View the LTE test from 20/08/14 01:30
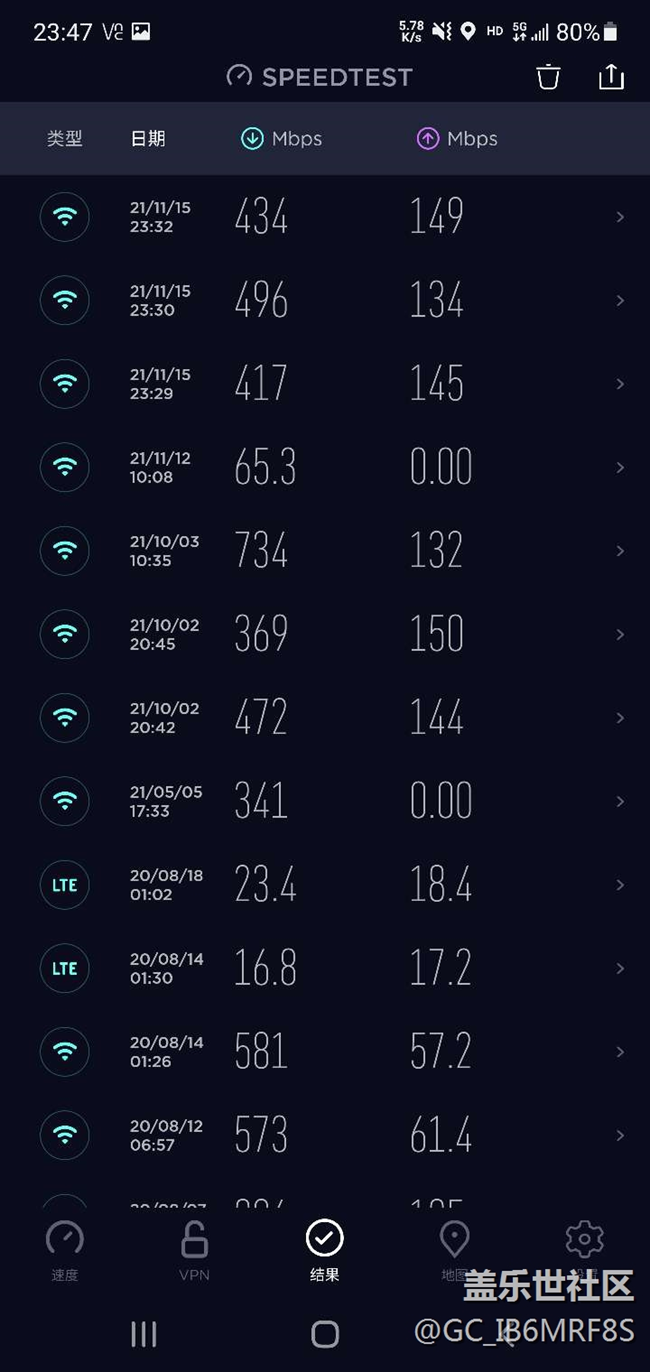 tap(325, 968)
